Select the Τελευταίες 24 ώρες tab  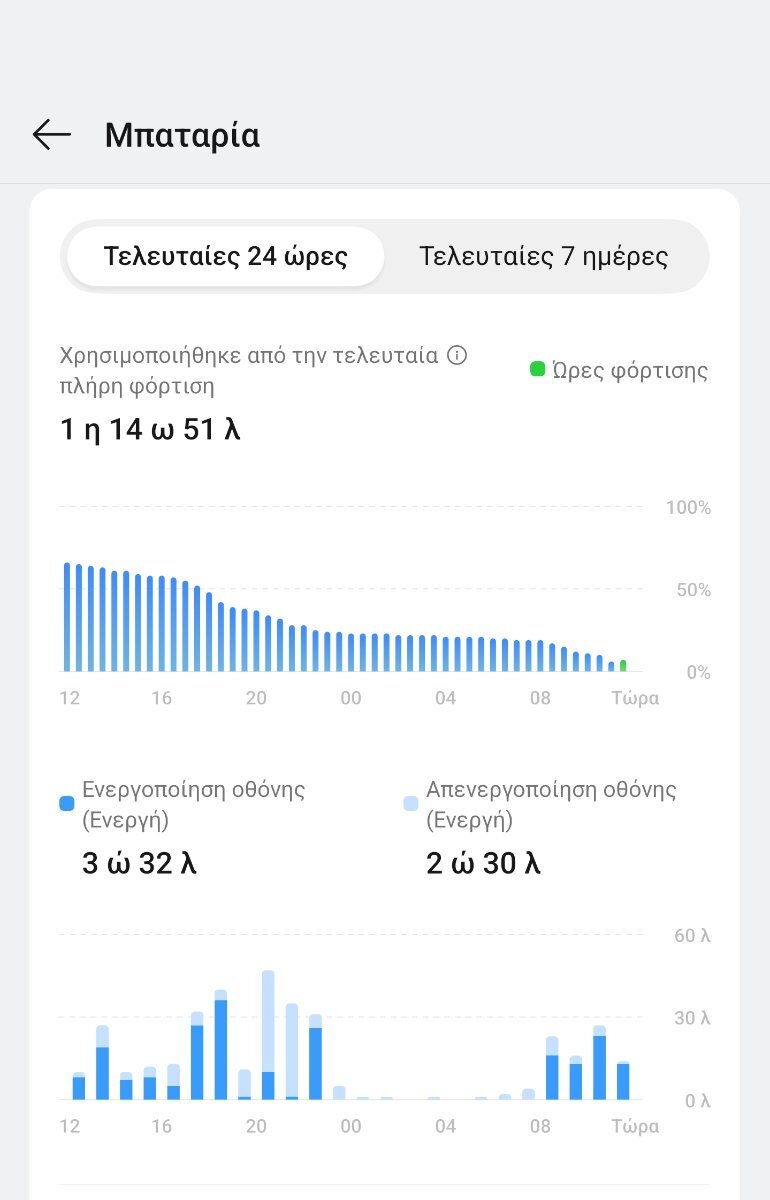(x=226, y=257)
